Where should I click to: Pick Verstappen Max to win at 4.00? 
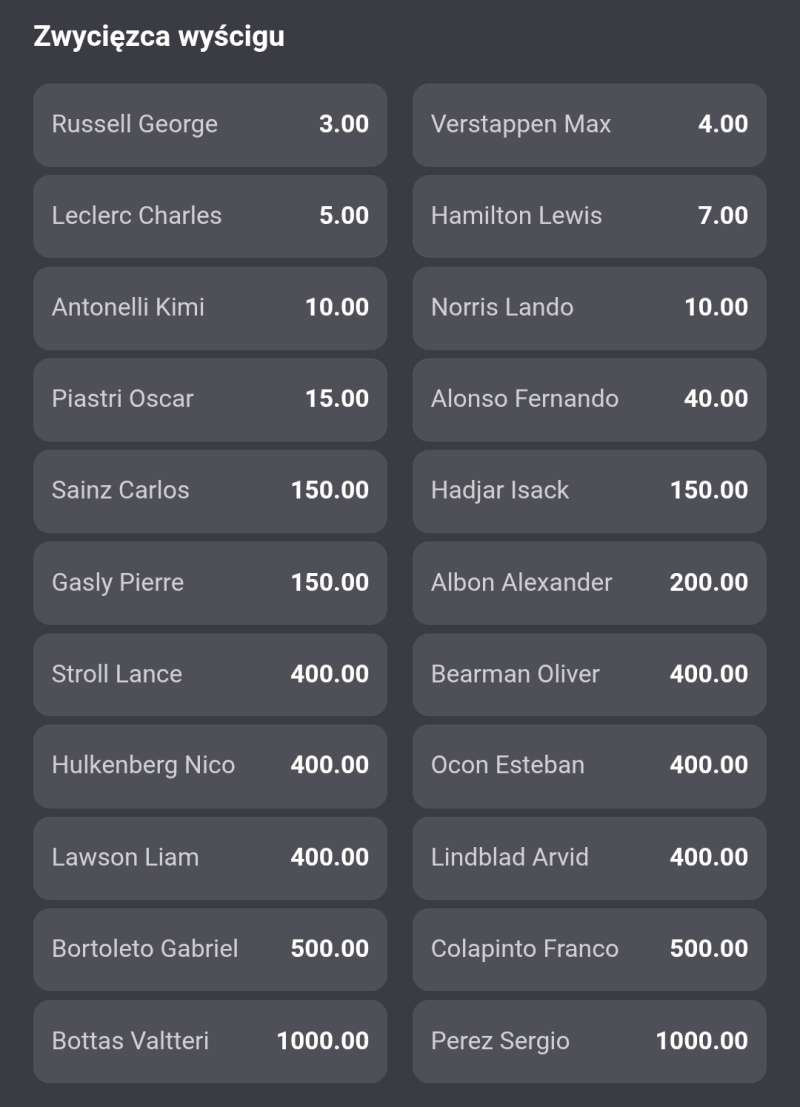click(x=589, y=125)
